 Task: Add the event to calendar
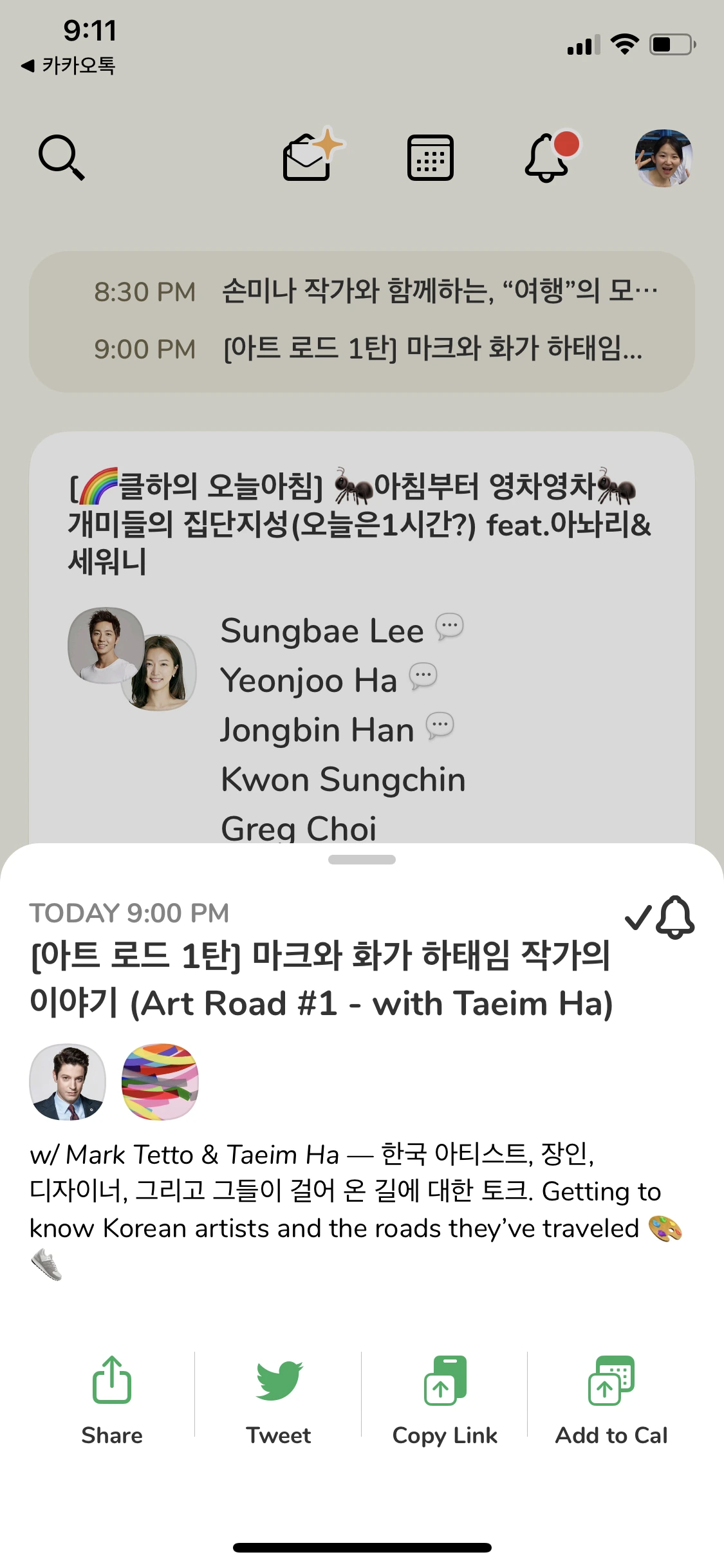point(611,1401)
